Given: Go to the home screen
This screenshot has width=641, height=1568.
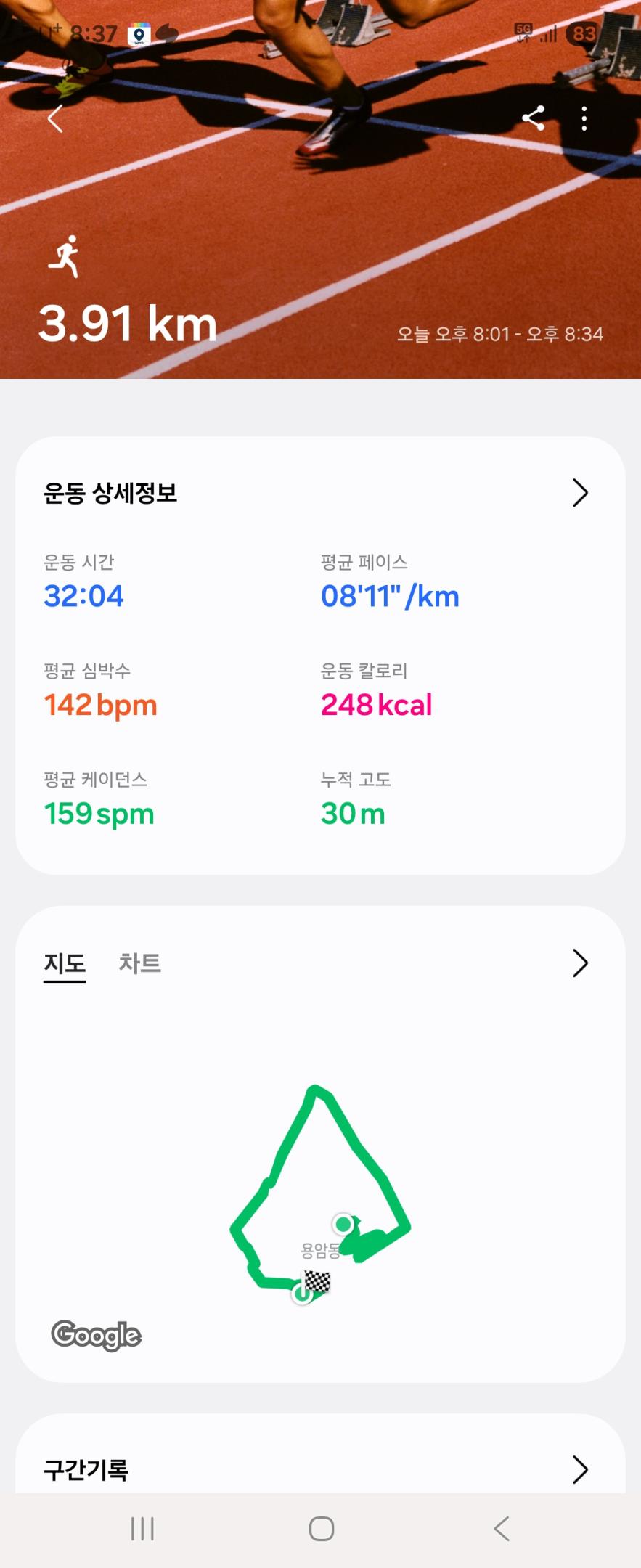Looking at the screenshot, I should click(321, 1529).
